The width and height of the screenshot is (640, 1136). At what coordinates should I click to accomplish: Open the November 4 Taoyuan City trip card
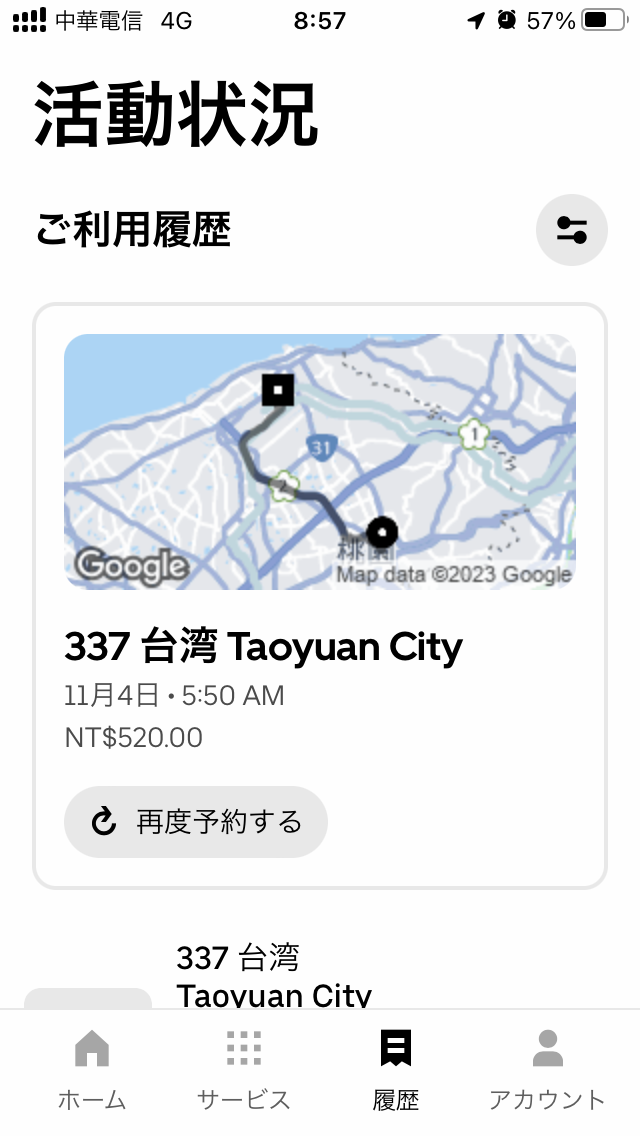click(x=320, y=596)
